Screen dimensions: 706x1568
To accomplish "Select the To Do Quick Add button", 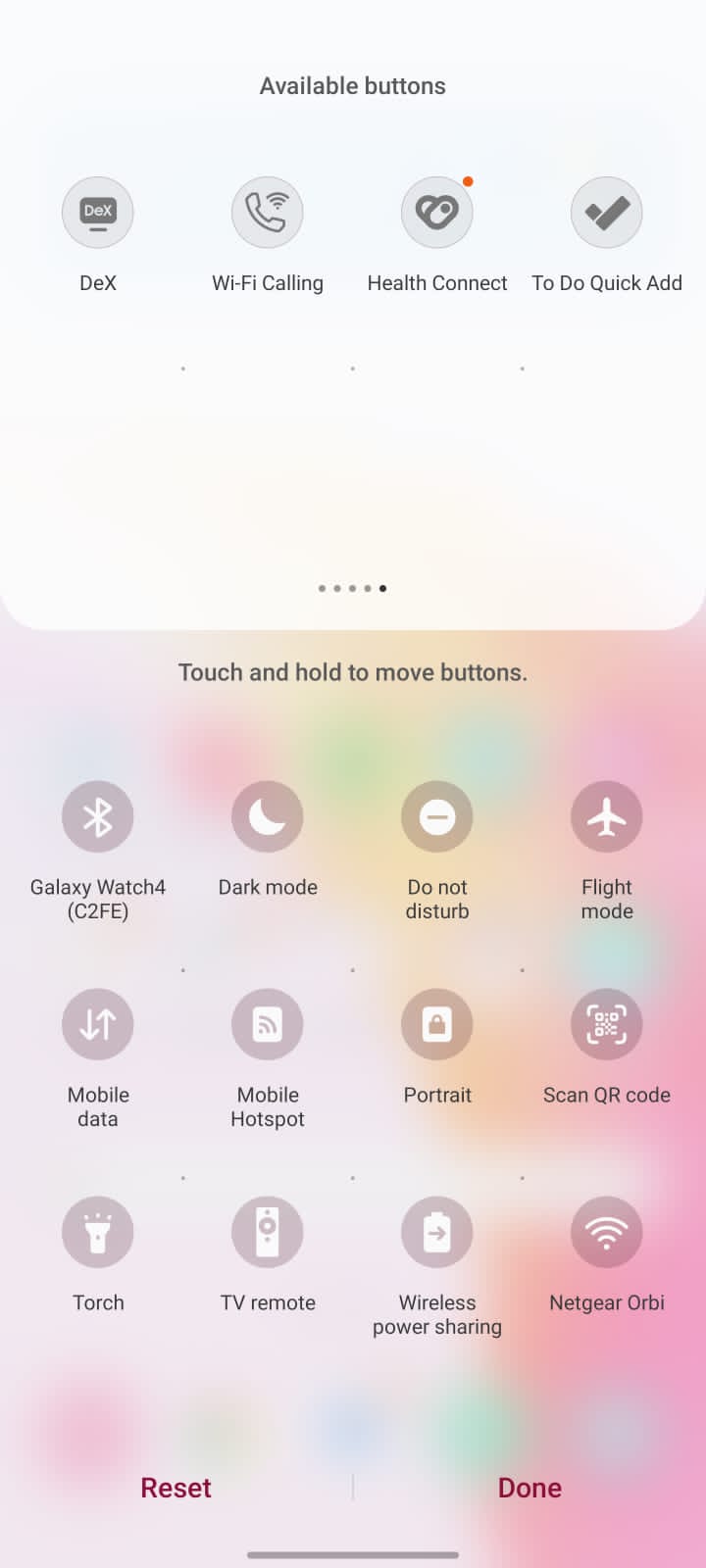I will click(x=607, y=213).
